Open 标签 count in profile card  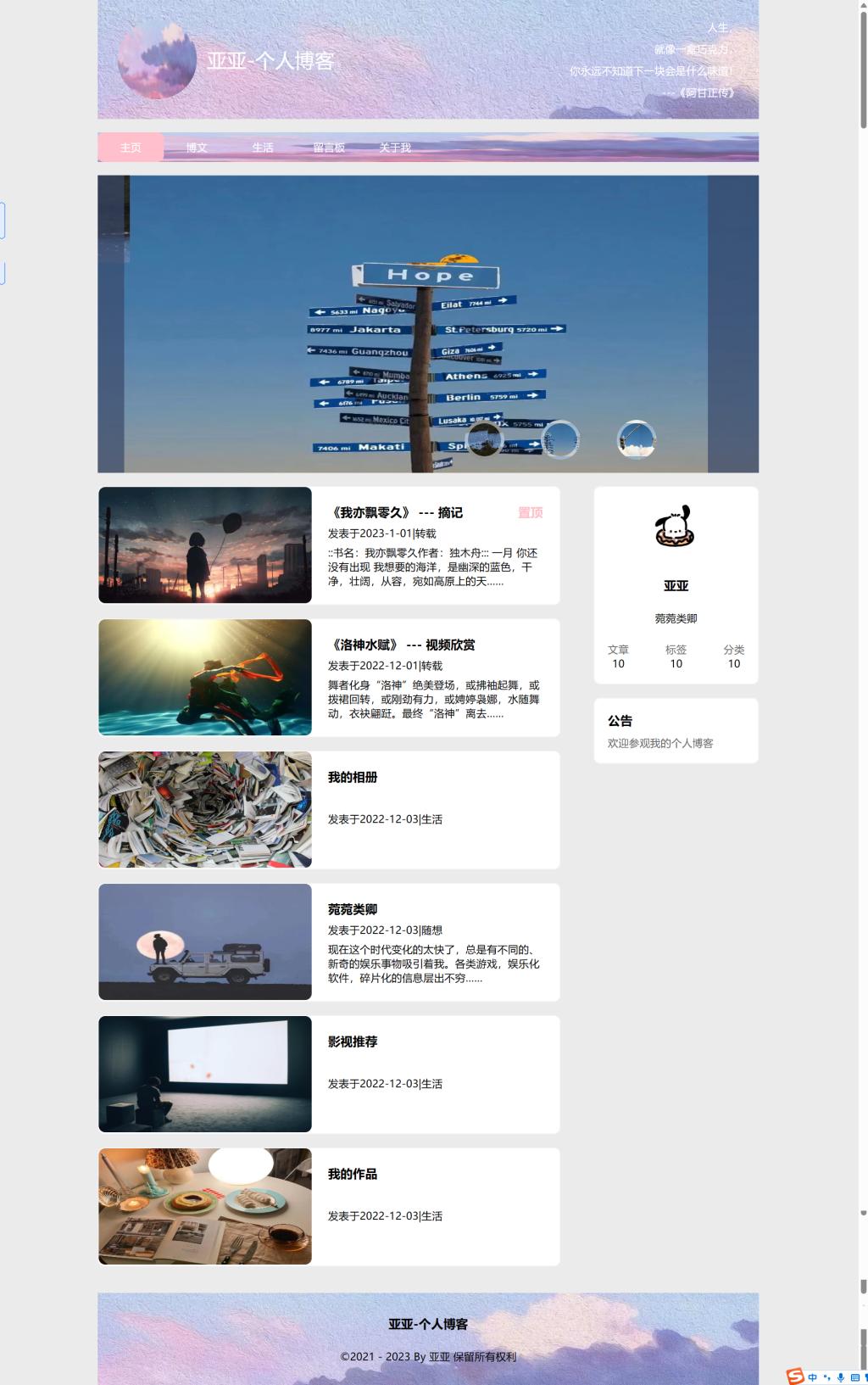click(x=676, y=656)
